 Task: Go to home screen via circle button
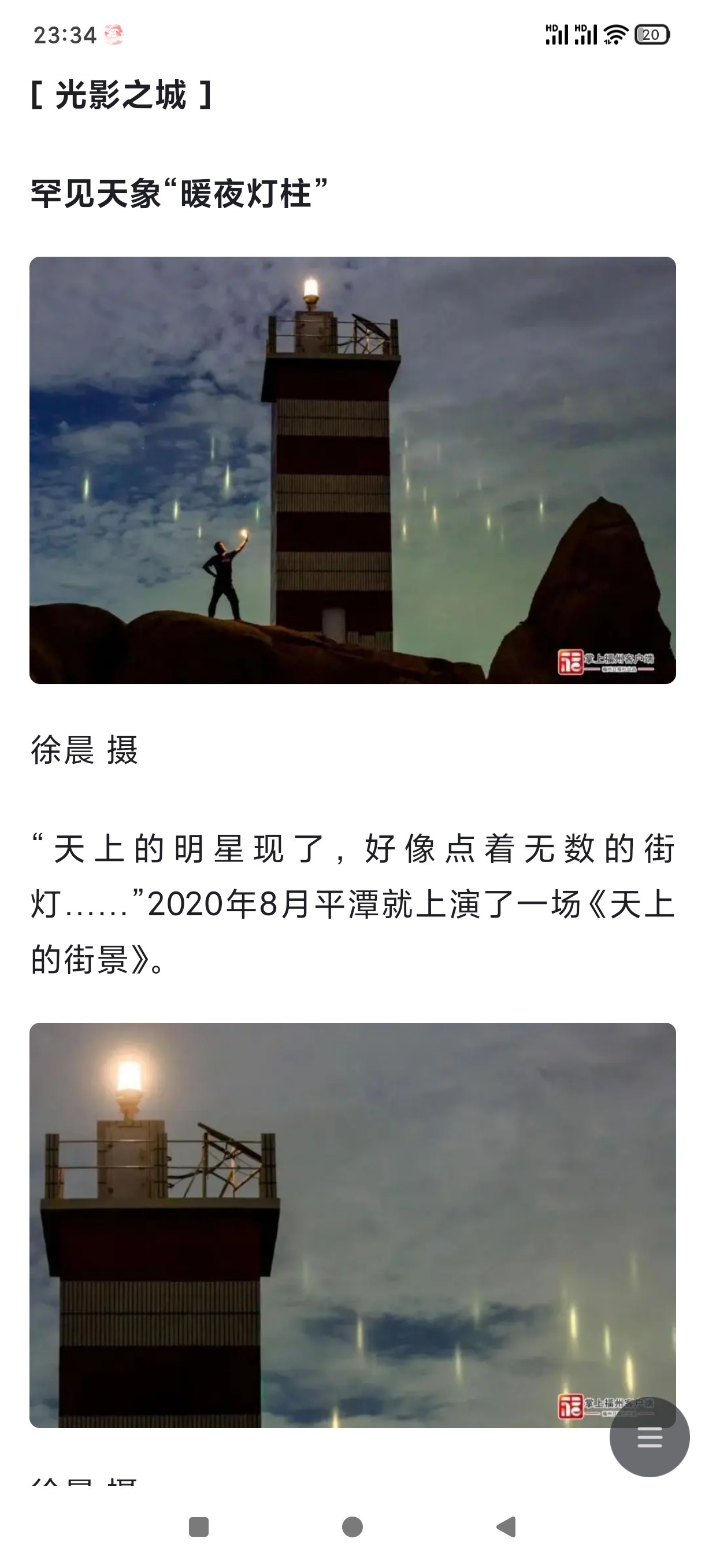pos(352,1526)
